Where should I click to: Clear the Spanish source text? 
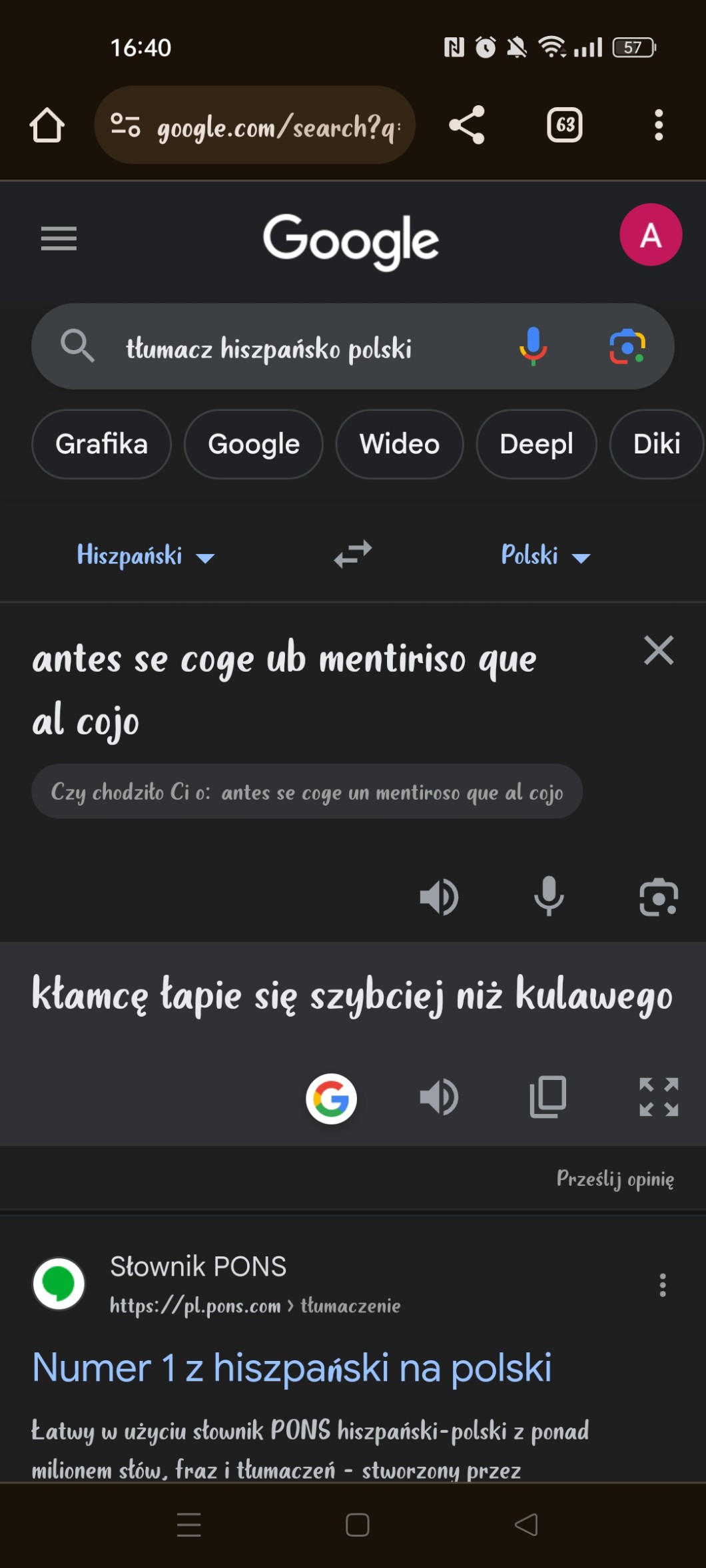click(659, 651)
